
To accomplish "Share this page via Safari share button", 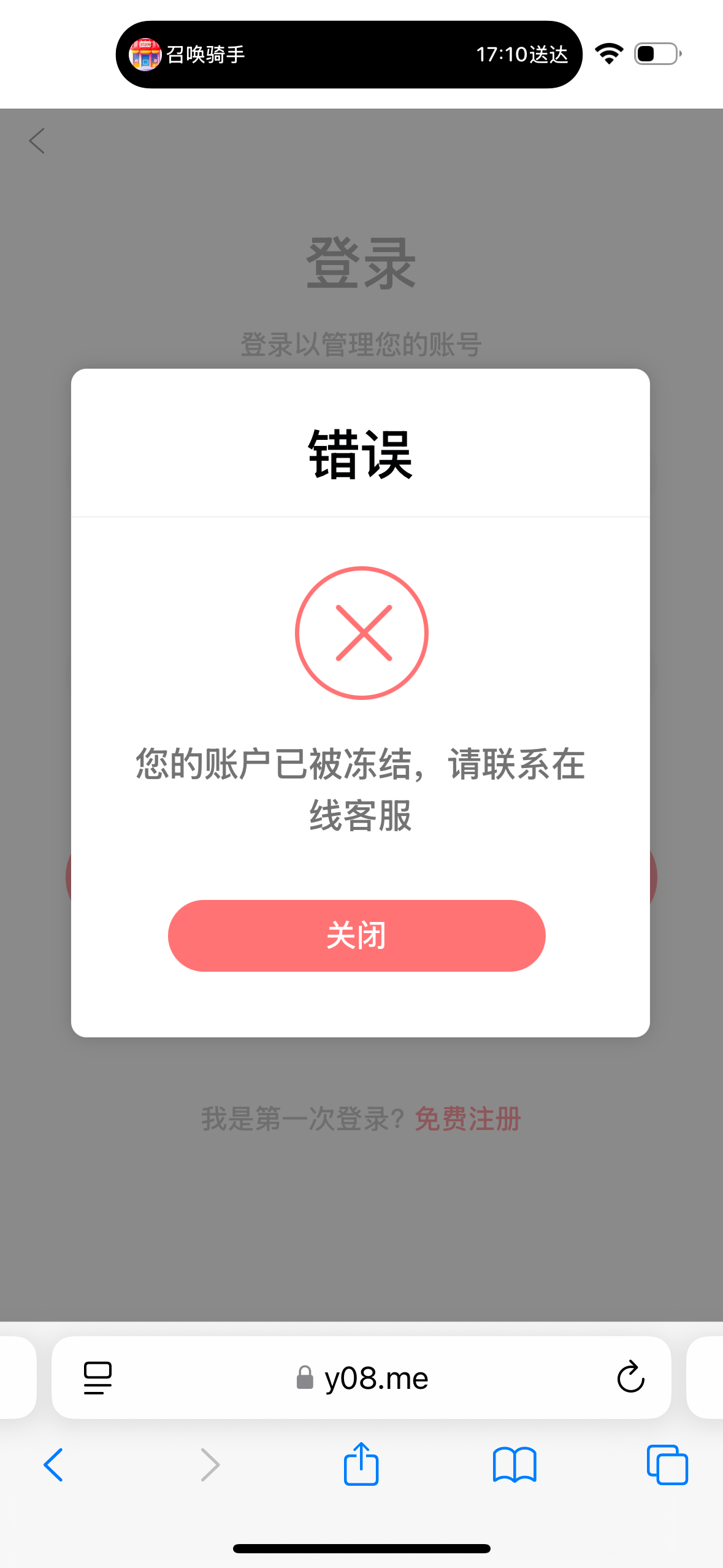I will click(x=361, y=1464).
